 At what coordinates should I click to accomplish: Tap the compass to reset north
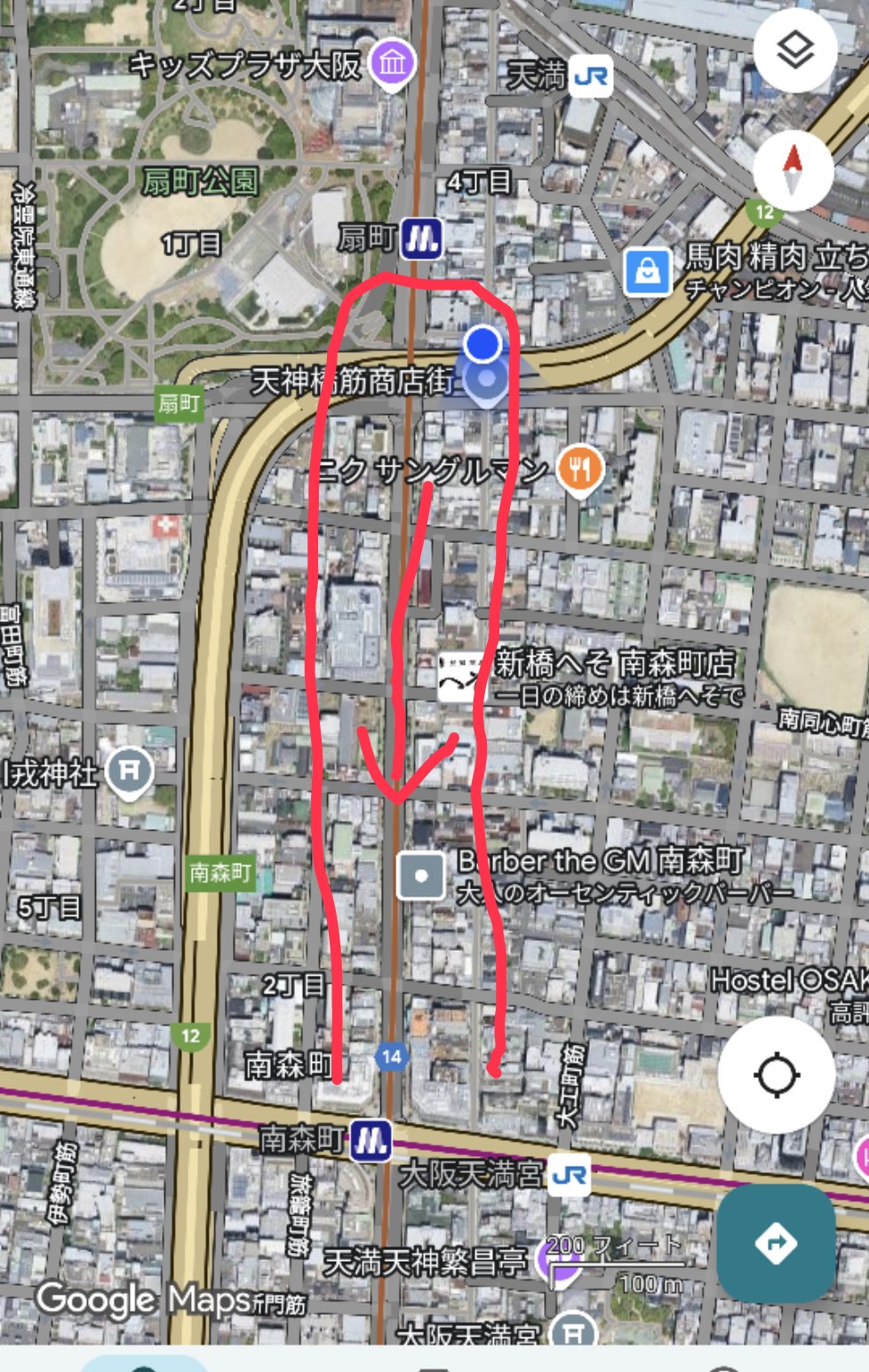pos(793,170)
